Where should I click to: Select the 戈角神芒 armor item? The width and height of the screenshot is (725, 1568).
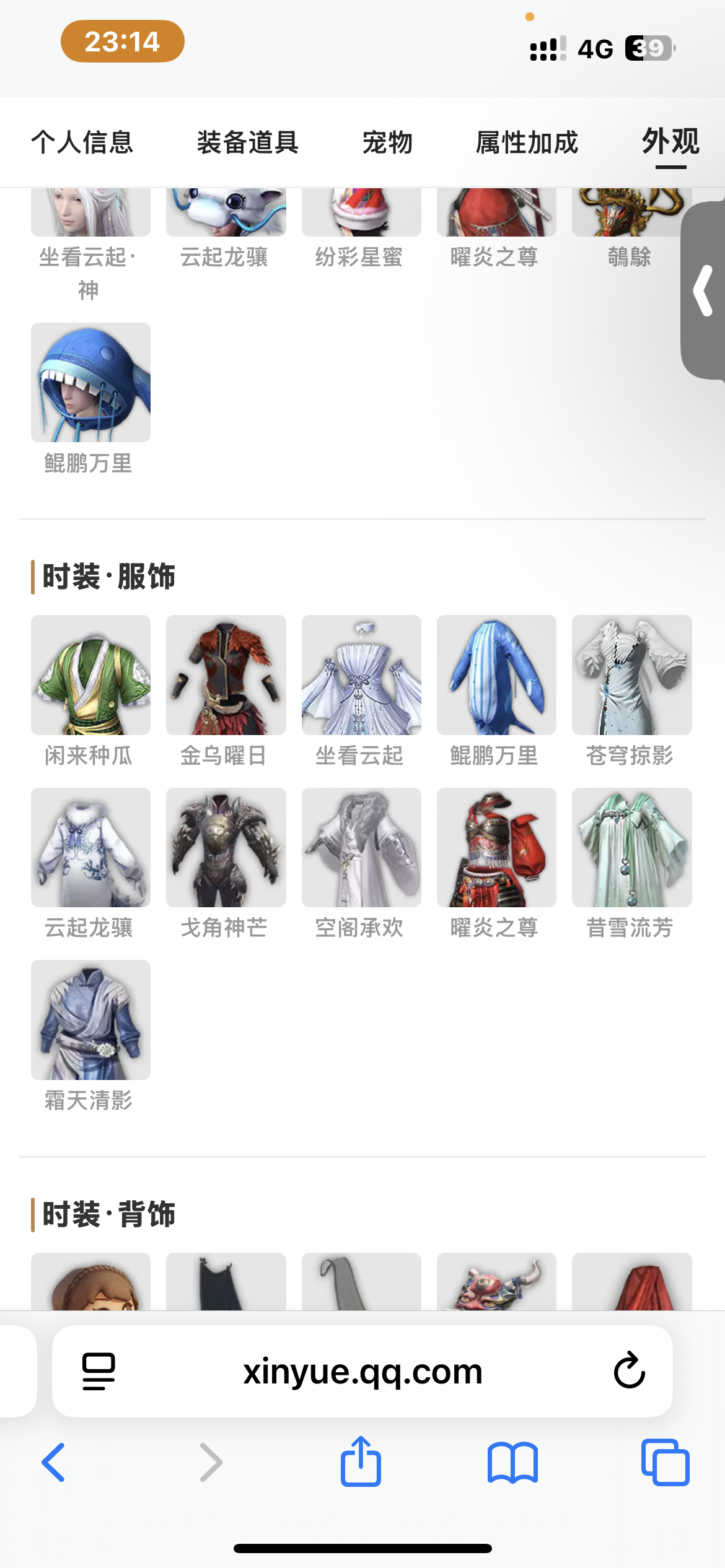click(226, 847)
